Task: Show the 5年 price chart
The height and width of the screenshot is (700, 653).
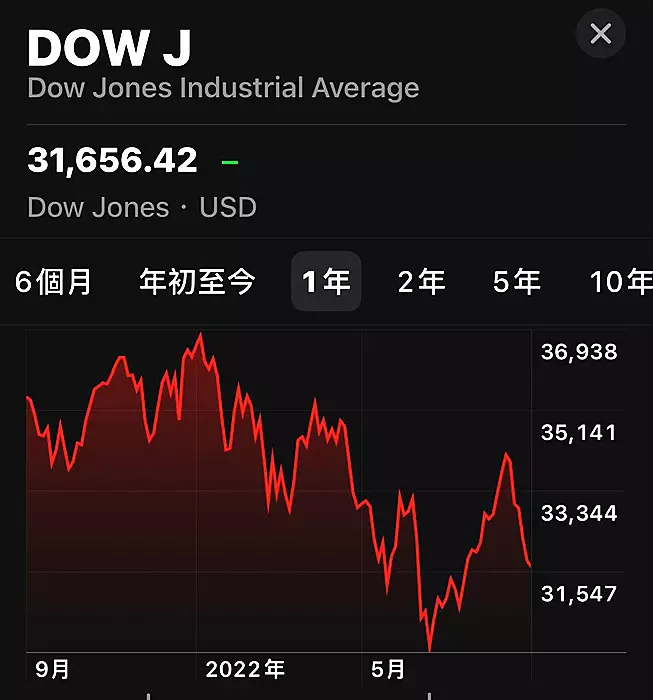Action: pyautogui.click(x=516, y=282)
